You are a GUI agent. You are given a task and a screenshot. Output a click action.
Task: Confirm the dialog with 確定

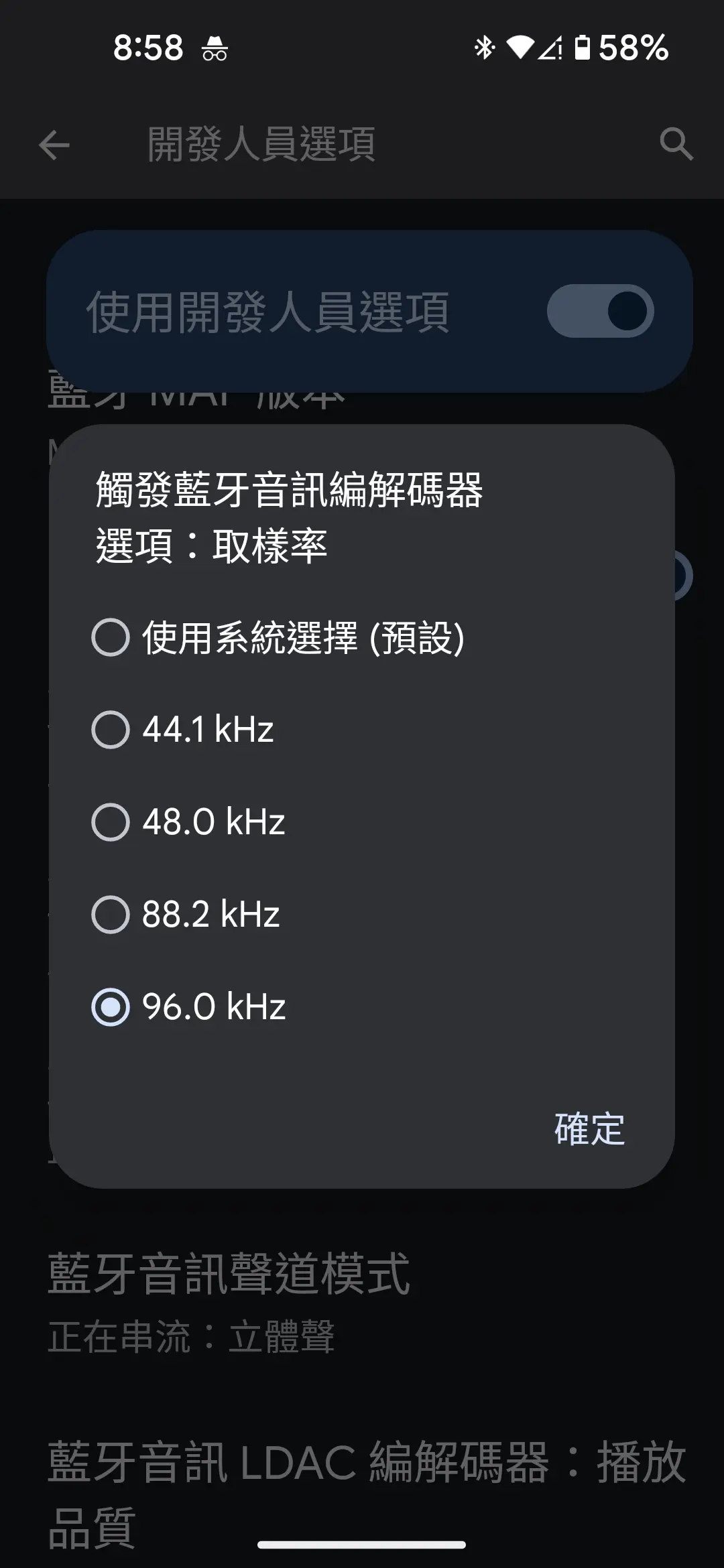pyautogui.click(x=589, y=1129)
